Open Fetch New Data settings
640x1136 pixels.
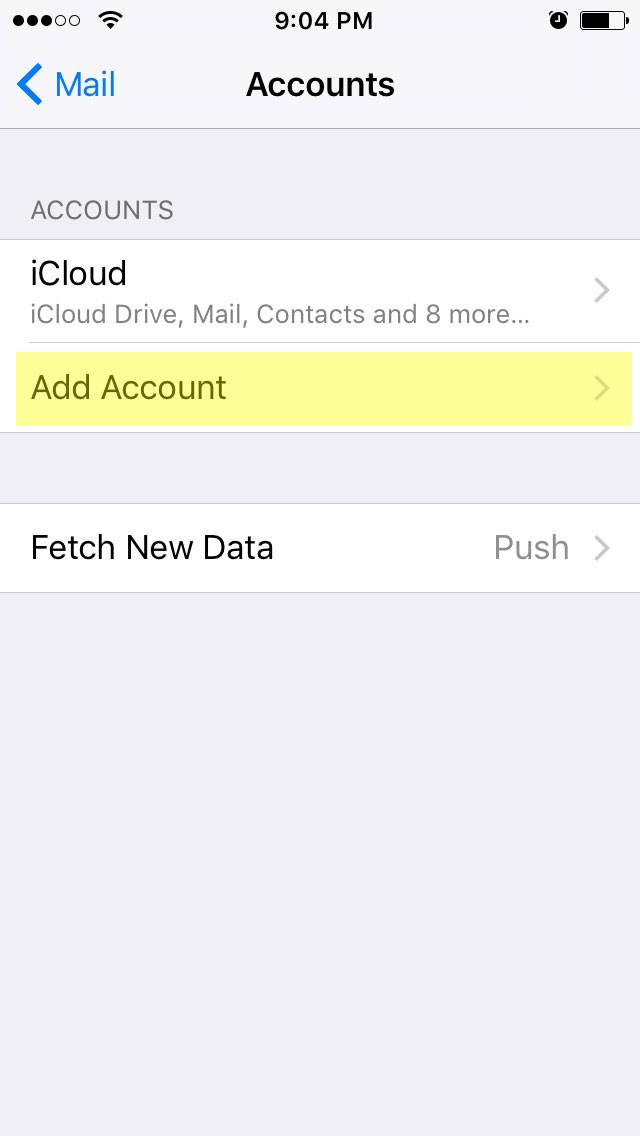tap(320, 548)
